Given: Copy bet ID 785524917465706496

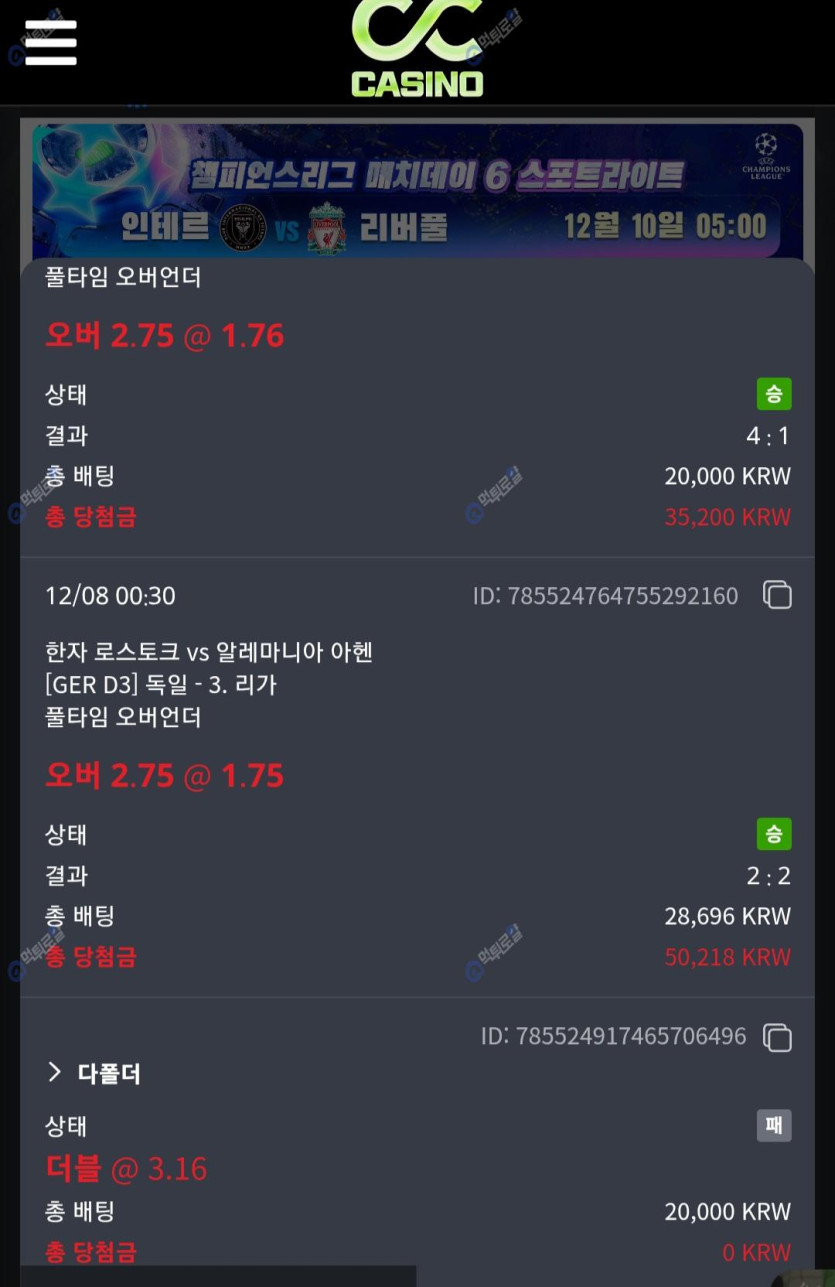Looking at the screenshot, I should [x=777, y=1037].
